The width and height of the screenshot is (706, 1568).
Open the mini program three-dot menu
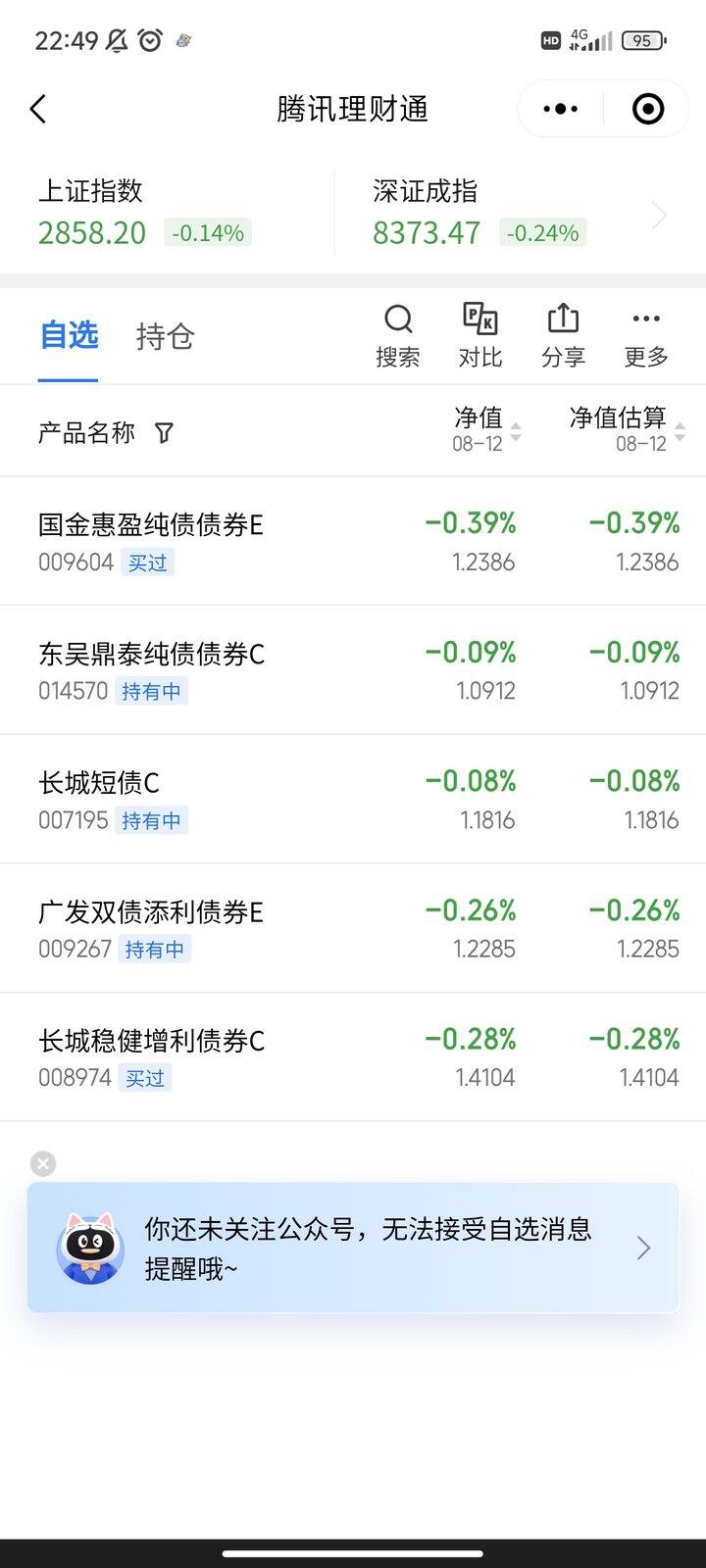(561, 109)
